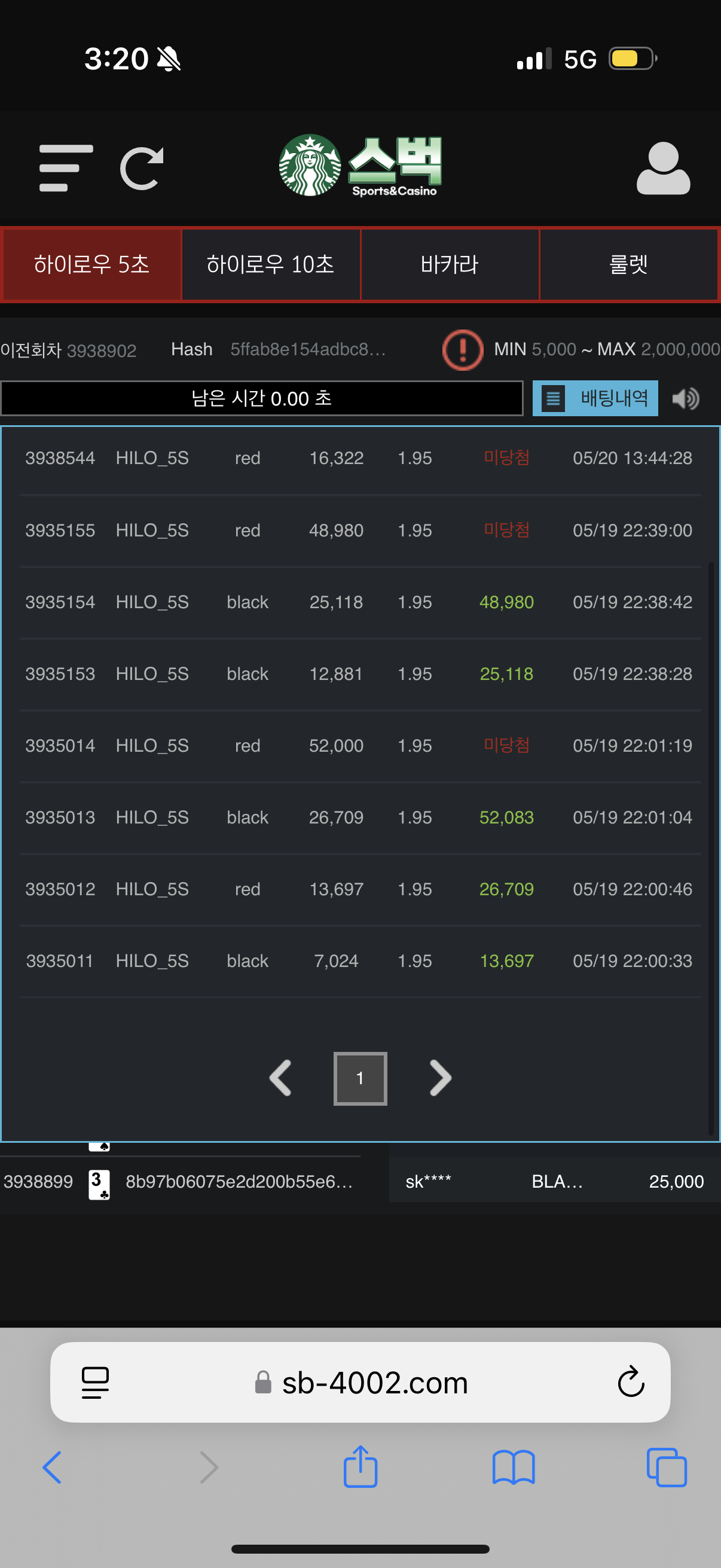Go back in Safari
The image size is (721, 1568).
click(x=53, y=1468)
